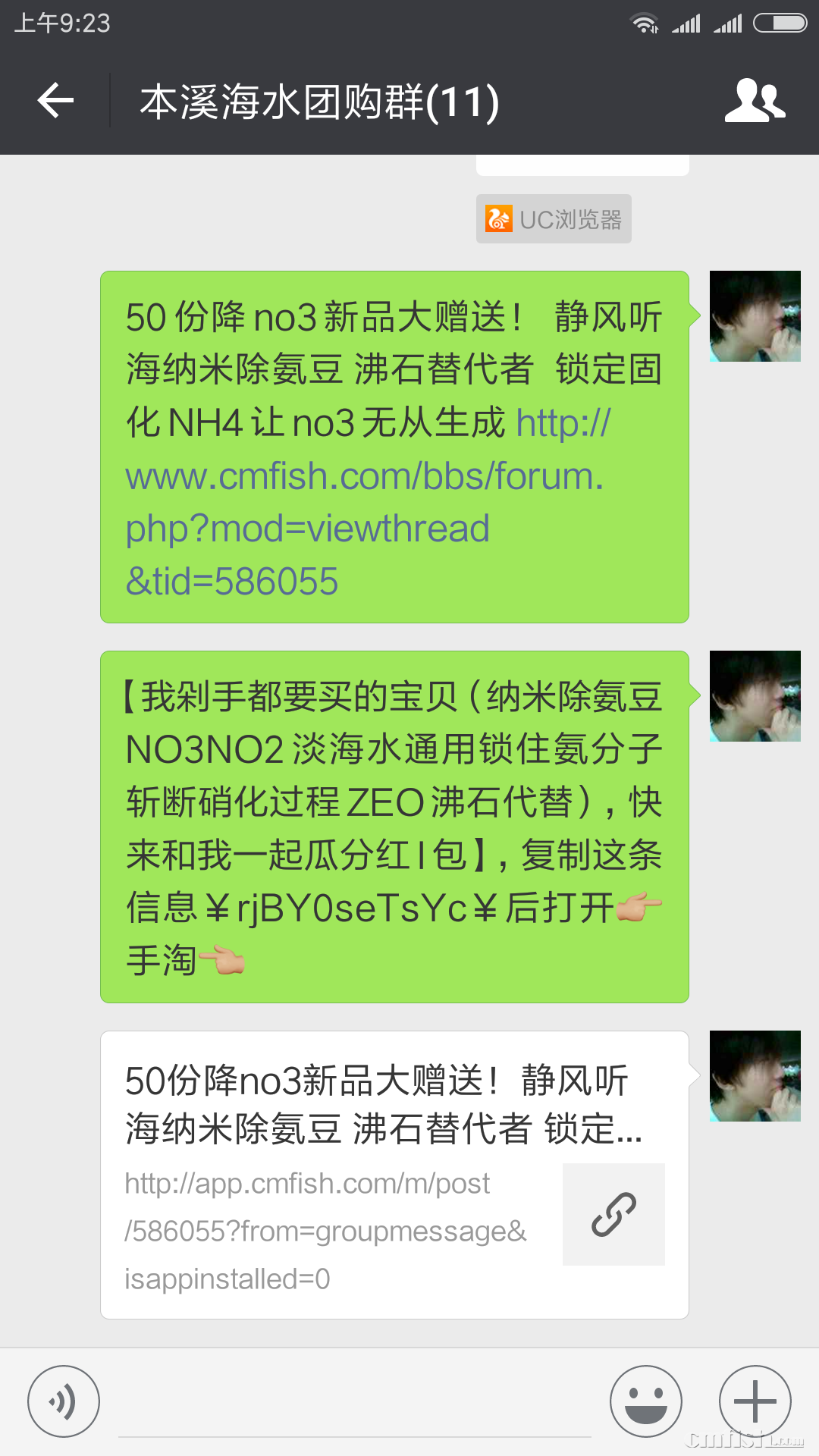Tap the UC浏览器 source tag
Viewport: 819px width, 1456px height.
554,219
